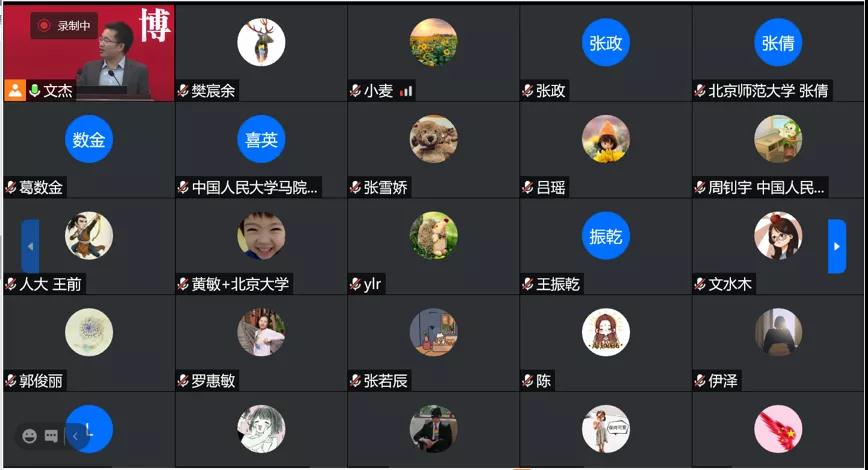Open 伊泽's participant tile
The width and height of the screenshot is (868, 470).
pos(778,342)
